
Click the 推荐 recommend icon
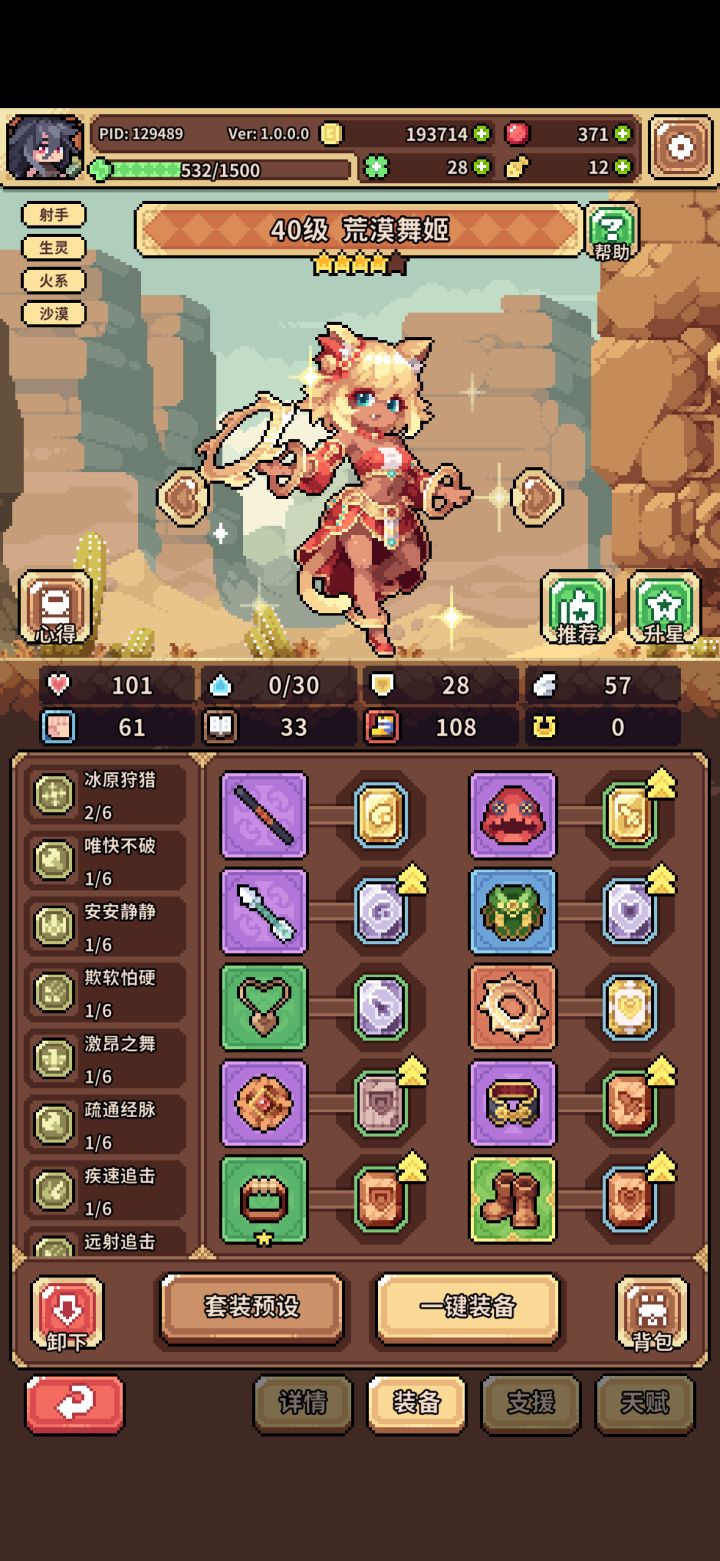(576, 604)
